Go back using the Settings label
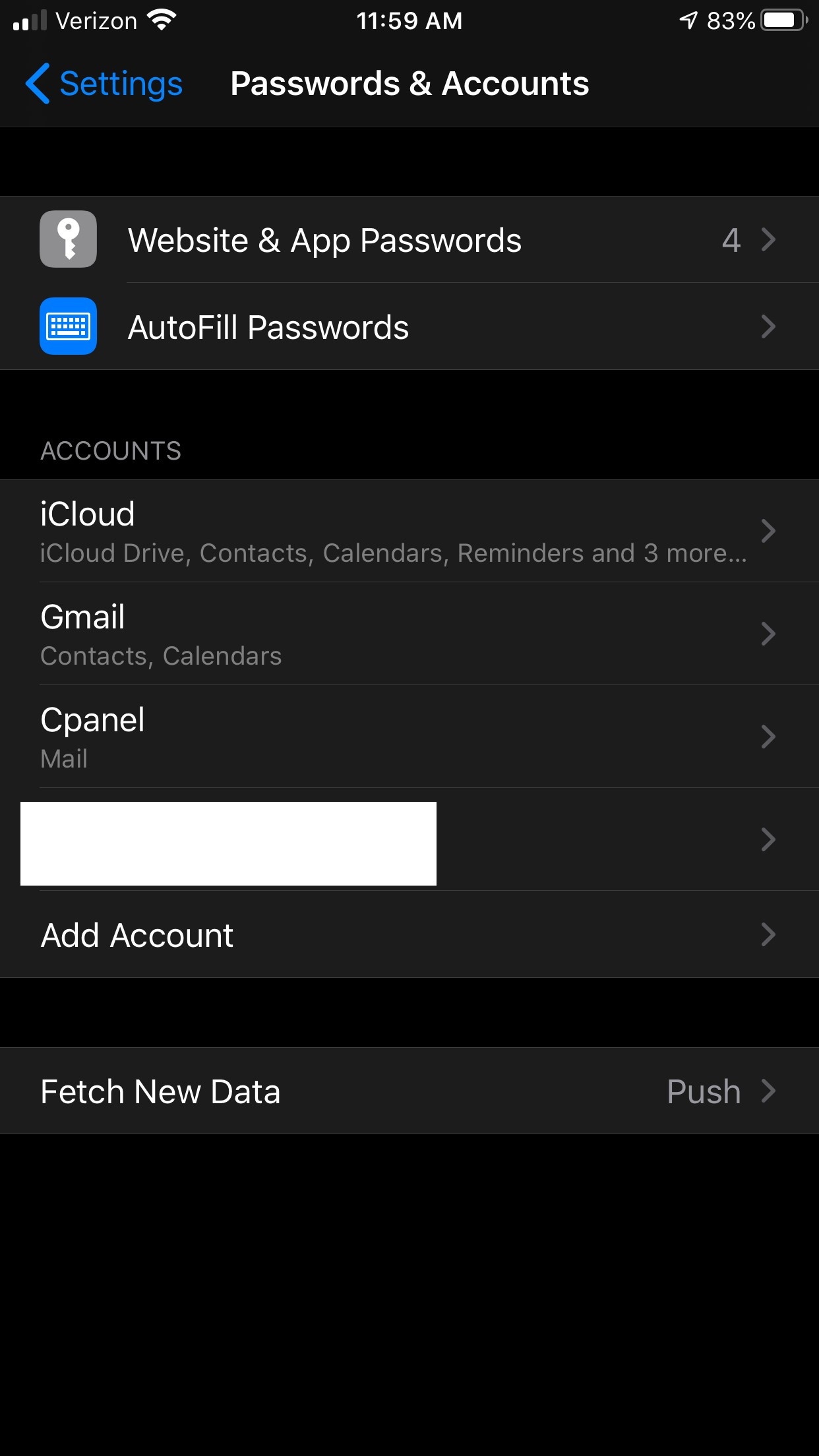The height and width of the screenshot is (1456, 819). tap(121, 84)
